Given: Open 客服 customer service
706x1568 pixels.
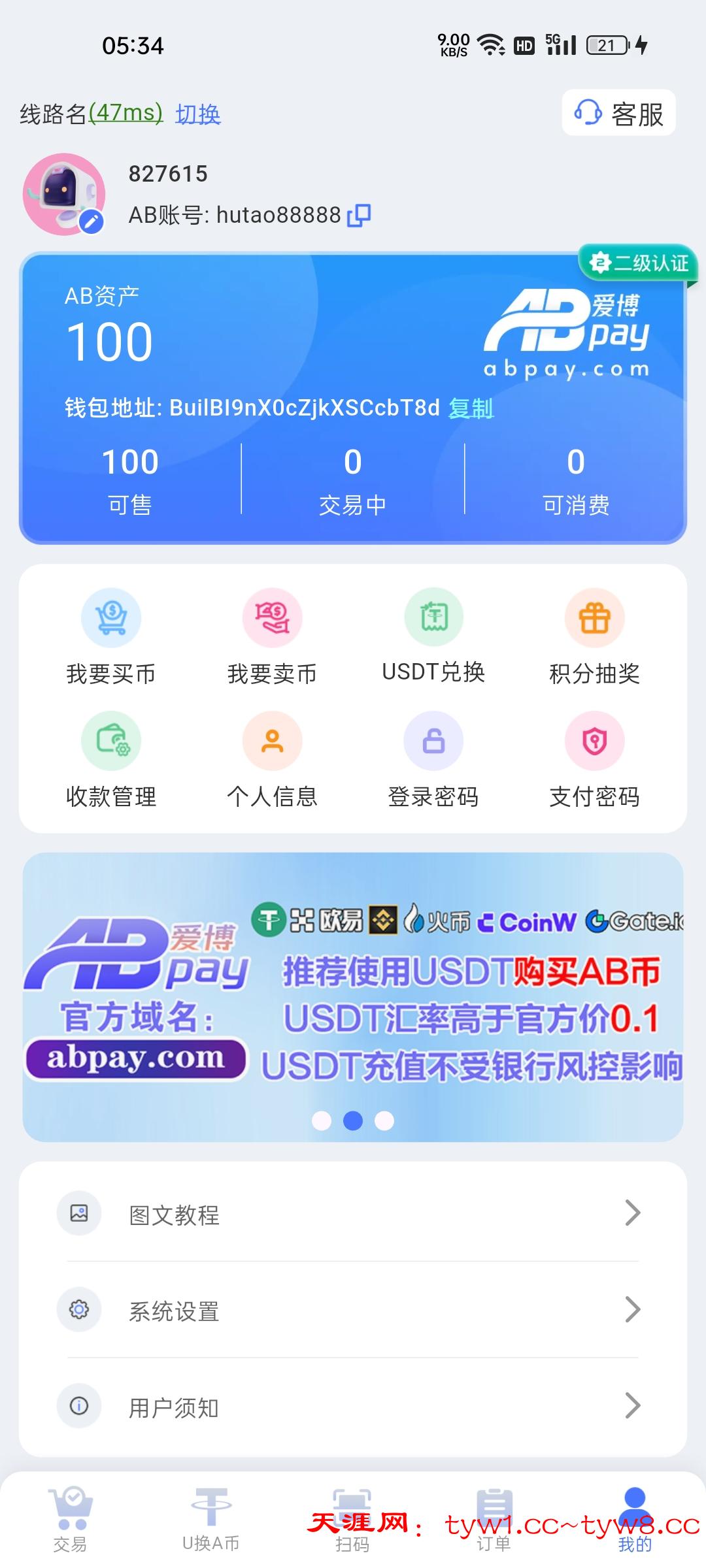Looking at the screenshot, I should 618,113.
